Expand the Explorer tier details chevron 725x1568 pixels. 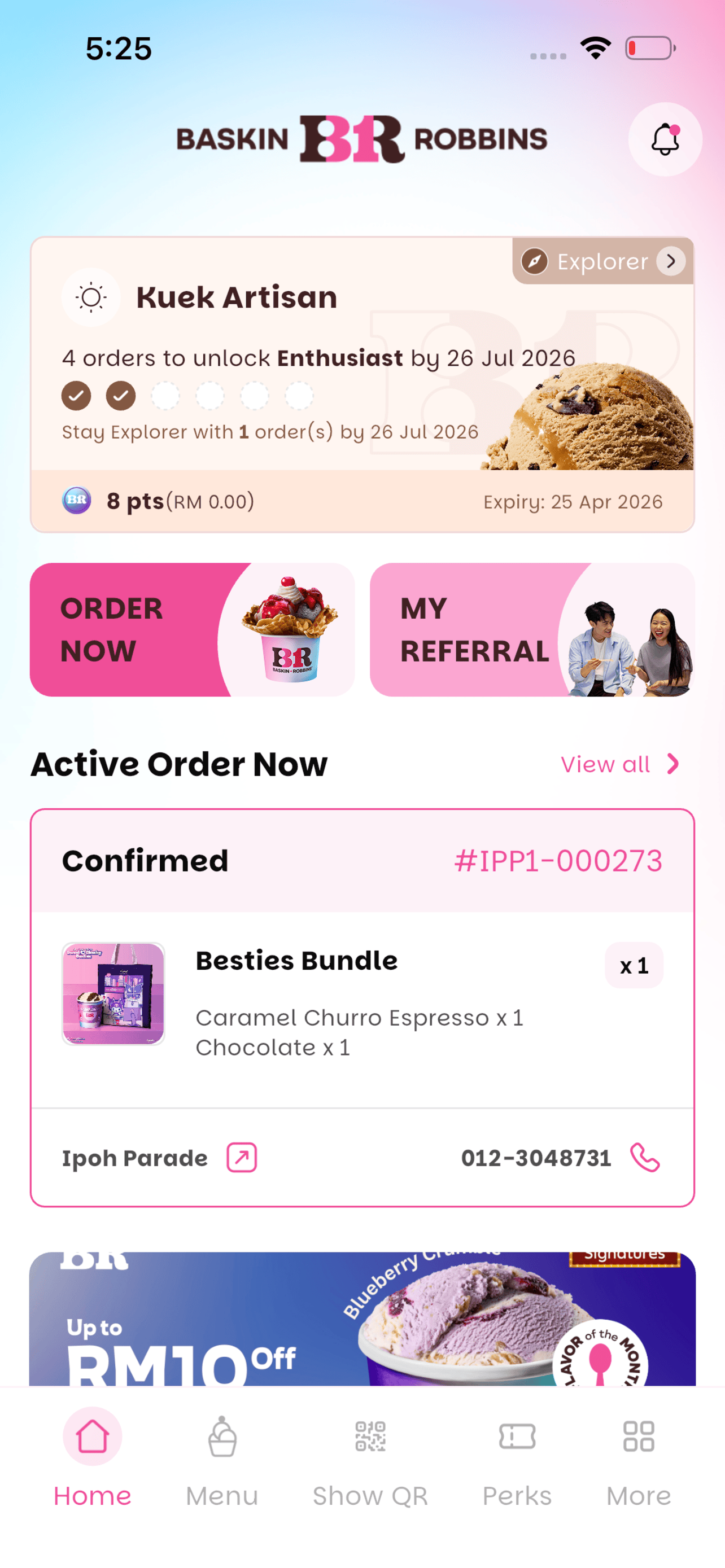[671, 262]
